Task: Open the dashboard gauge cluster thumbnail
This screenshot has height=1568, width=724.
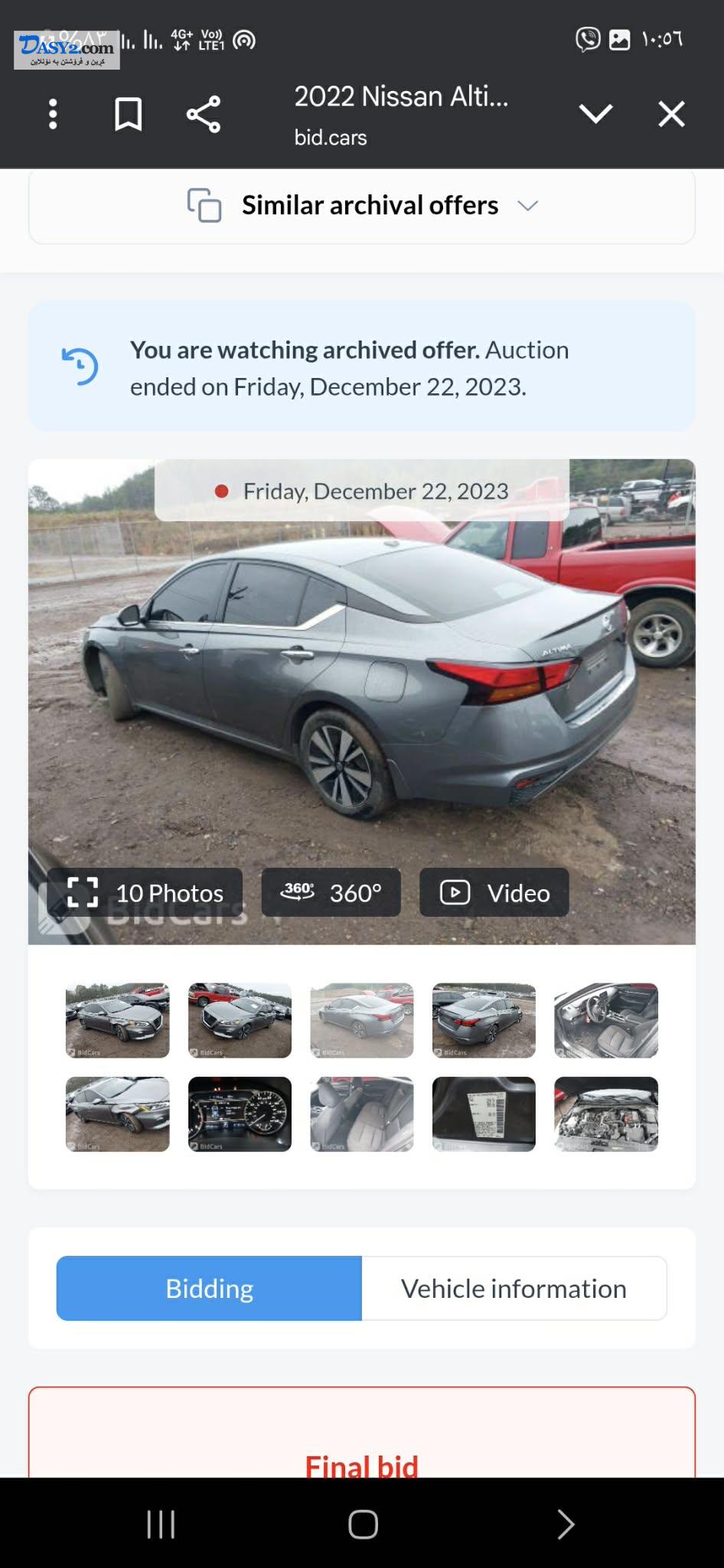Action: 240,1114
